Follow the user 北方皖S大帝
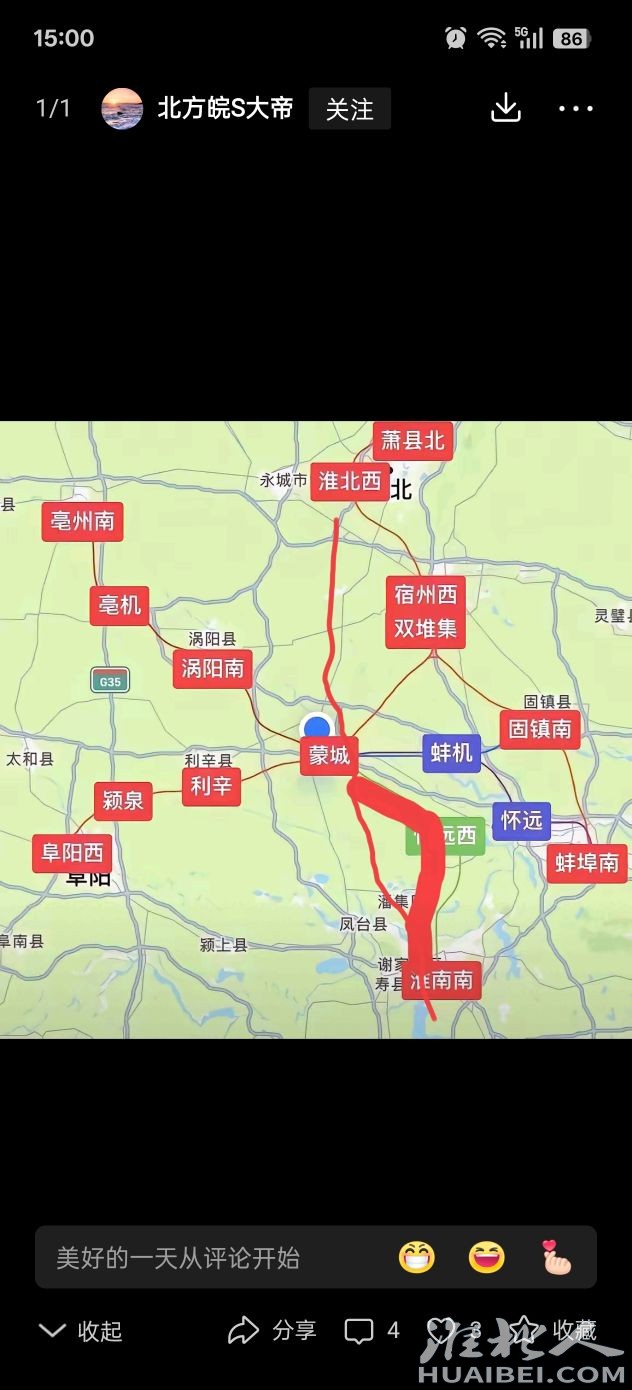 (x=349, y=109)
